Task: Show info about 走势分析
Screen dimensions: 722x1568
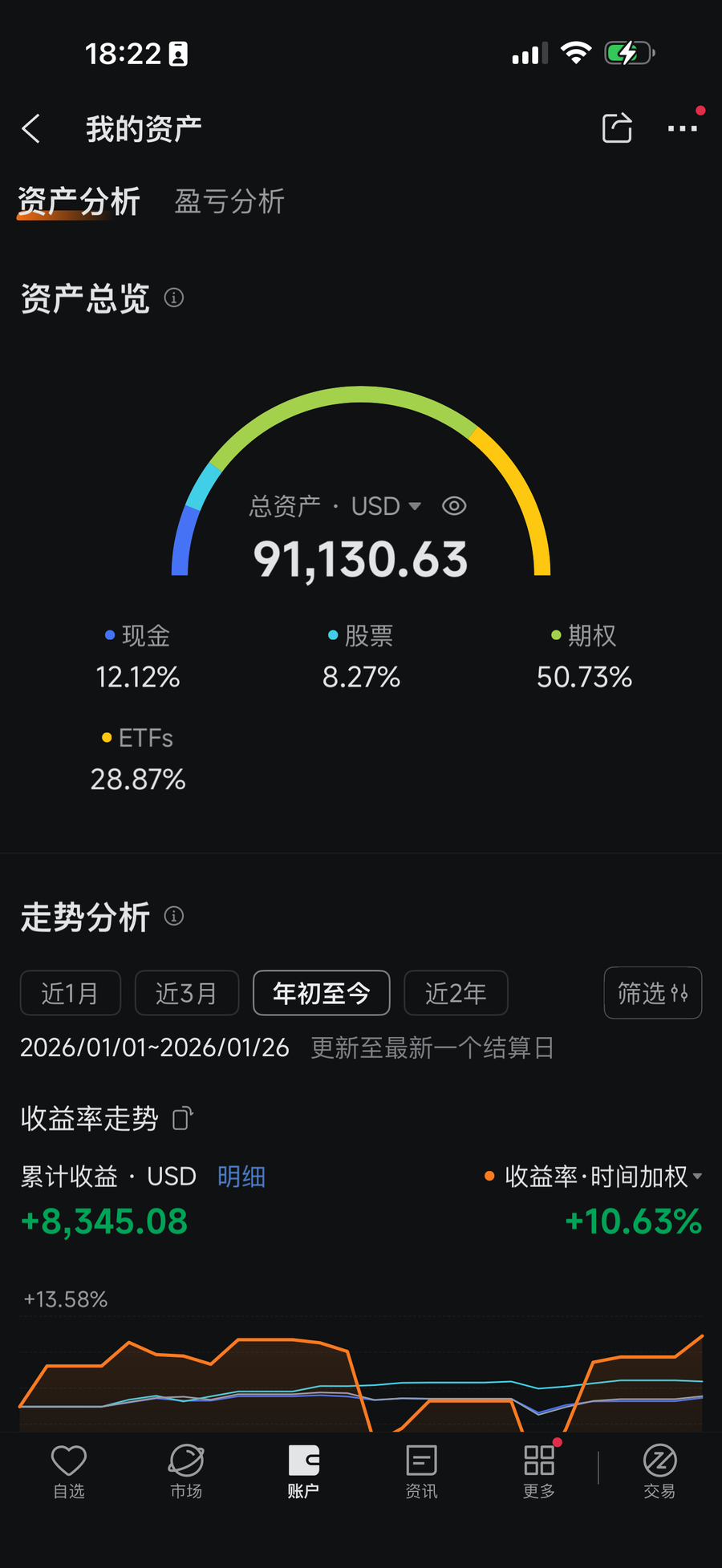Action: tap(174, 916)
